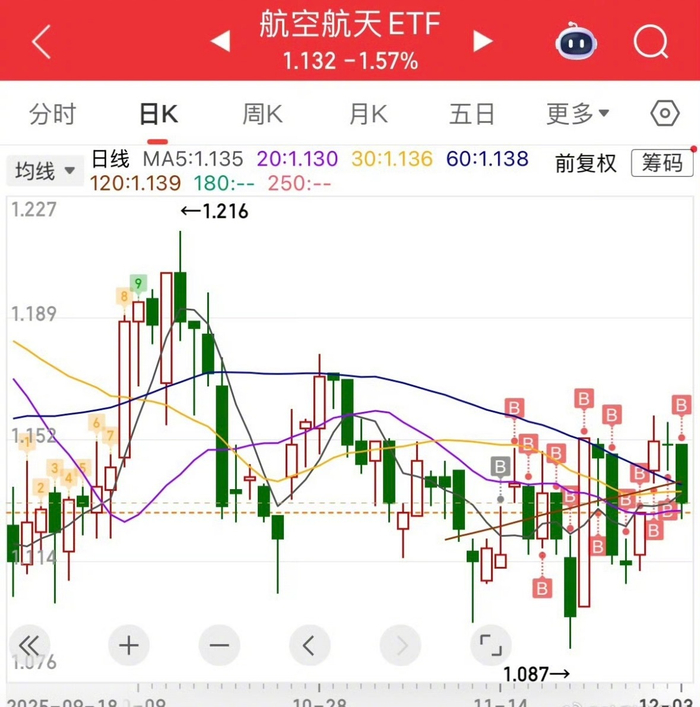Open chart settings hexagon icon
This screenshot has height=707, width=700.
tap(664, 114)
